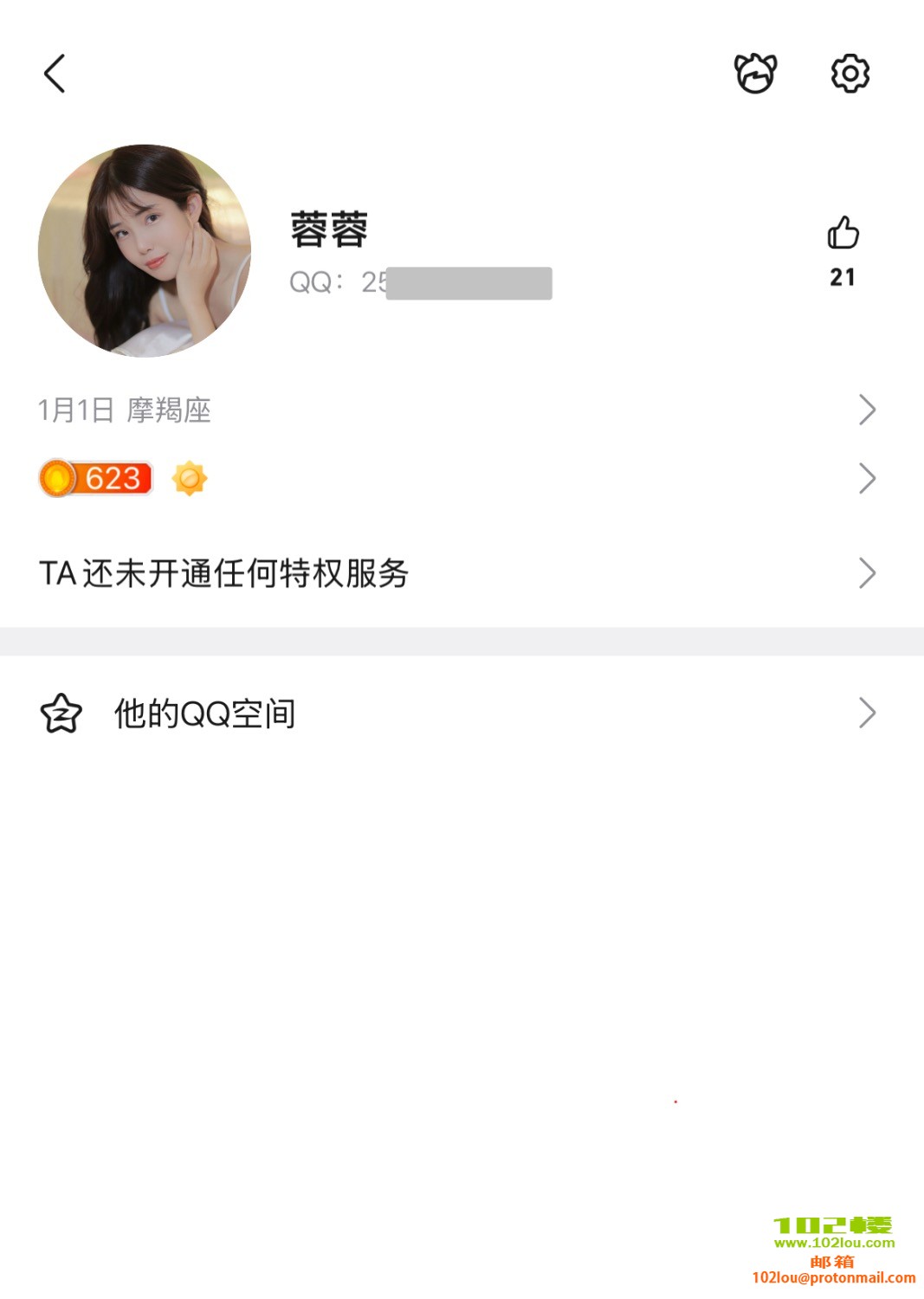Open the settings gear
The height and width of the screenshot is (1299, 924).
850,74
